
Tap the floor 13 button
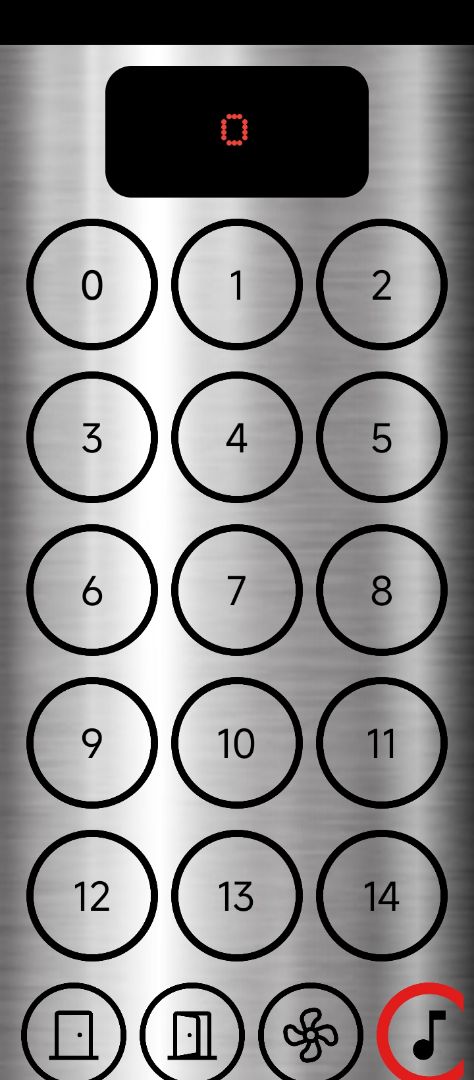click(236, 896)
